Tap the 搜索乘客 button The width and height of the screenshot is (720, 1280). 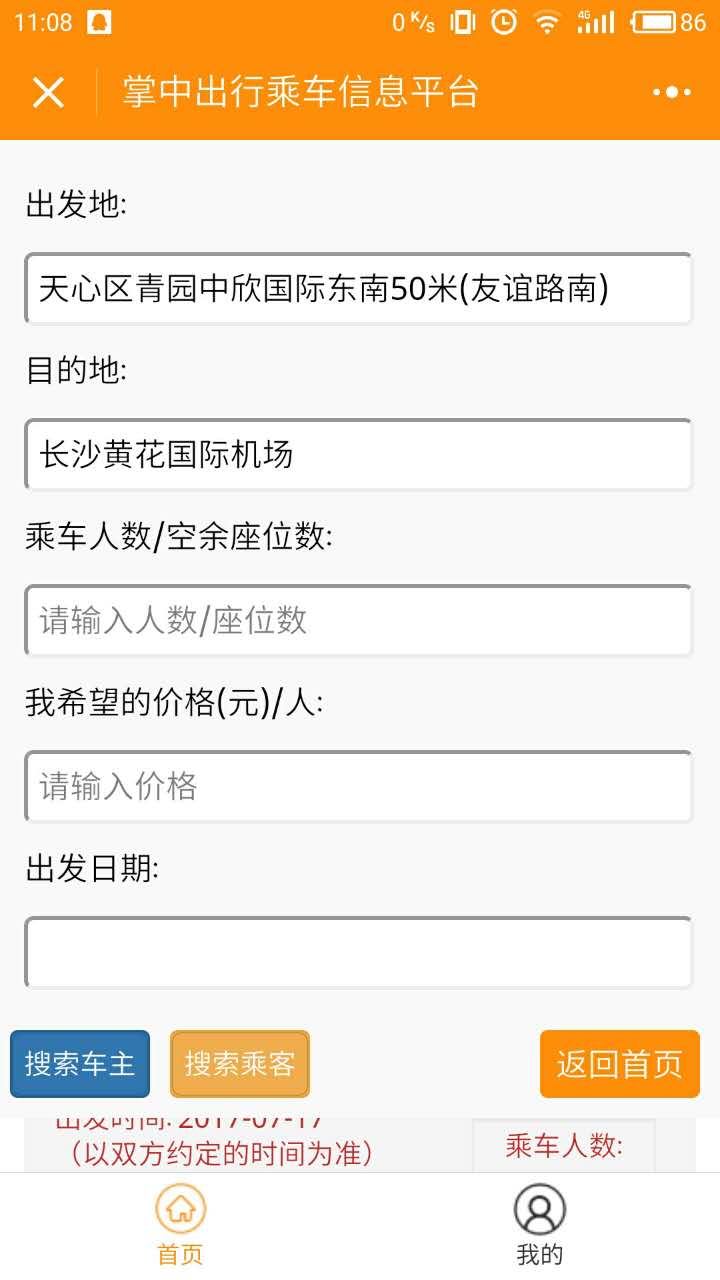pyautogui.click(x=240, y=1064)
